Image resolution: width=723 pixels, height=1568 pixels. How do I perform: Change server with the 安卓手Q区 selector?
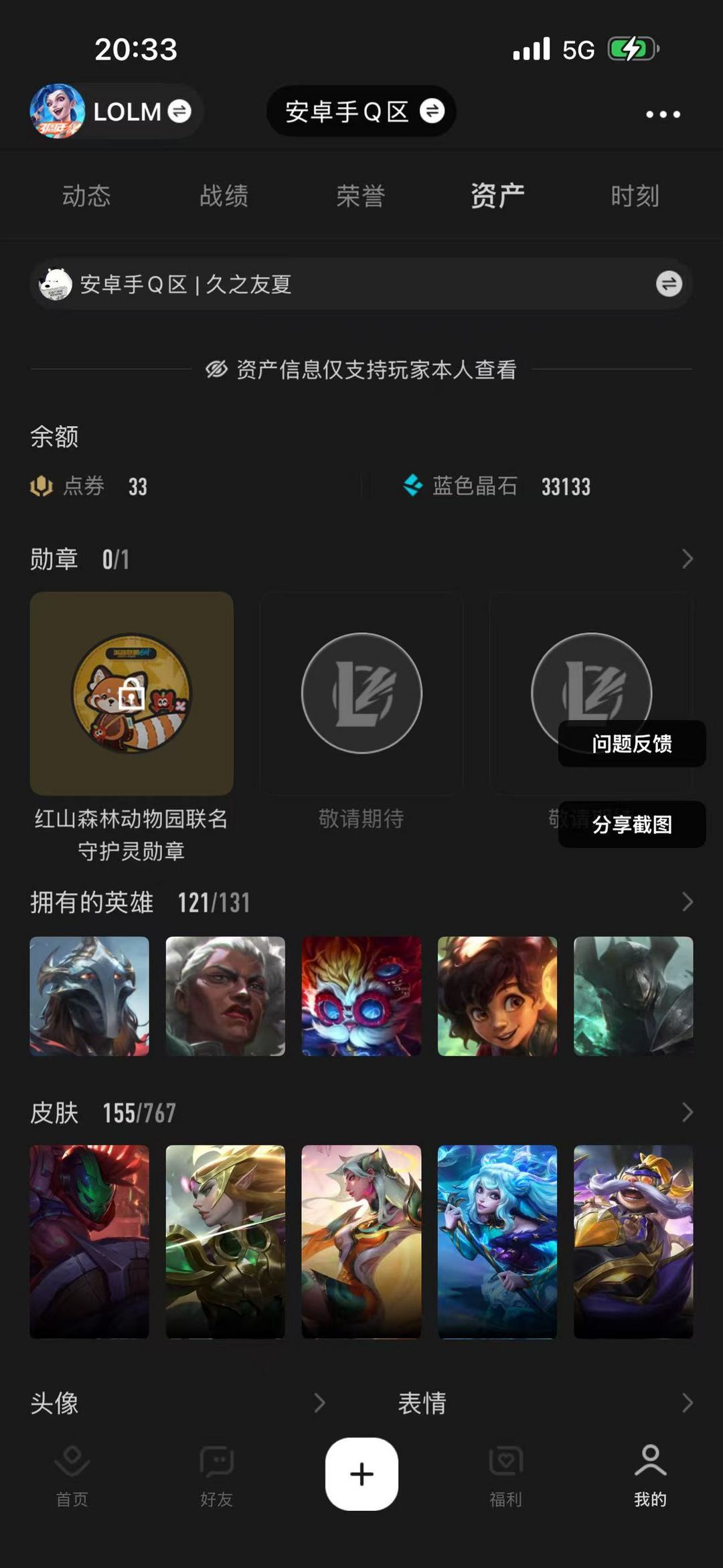362,111
